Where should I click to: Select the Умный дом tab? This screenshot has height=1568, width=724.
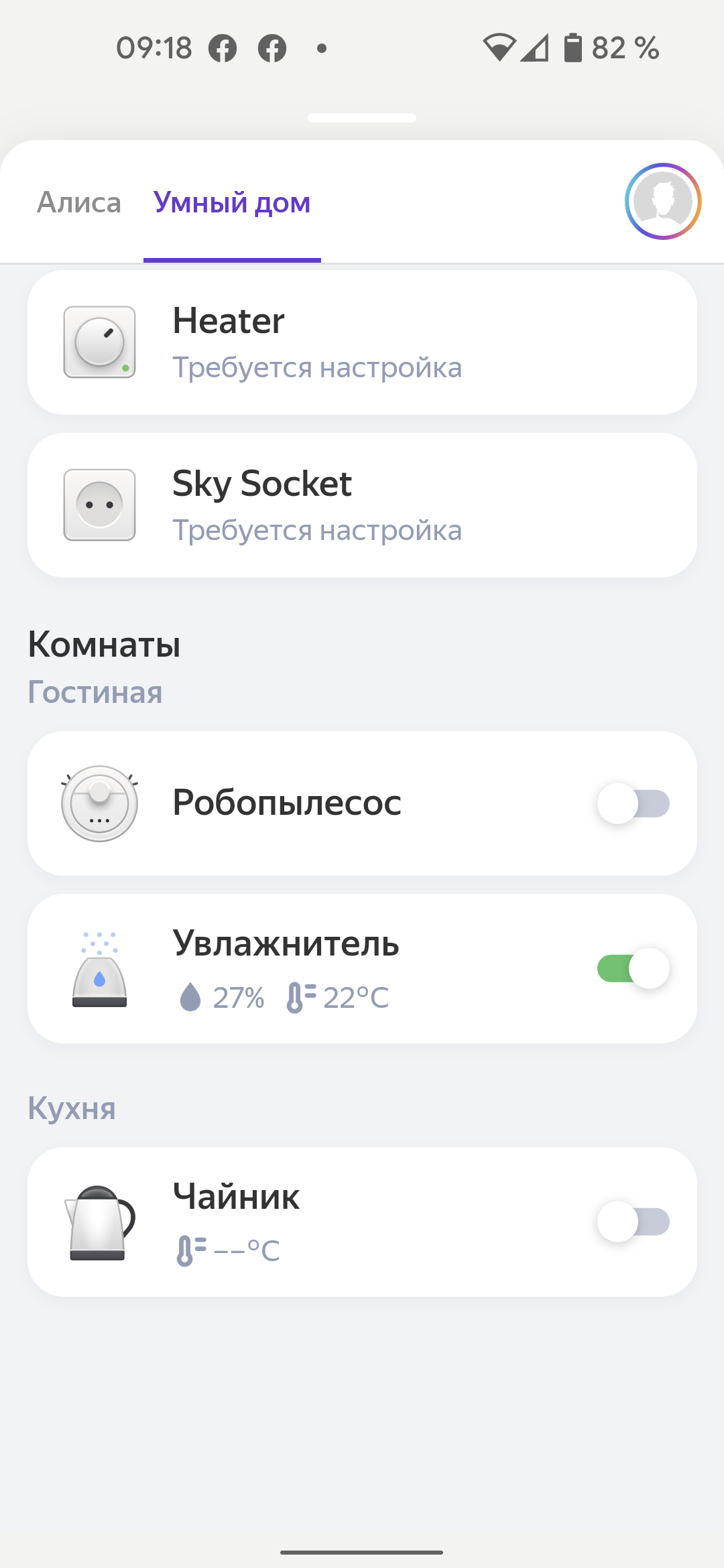coord(232,202)
